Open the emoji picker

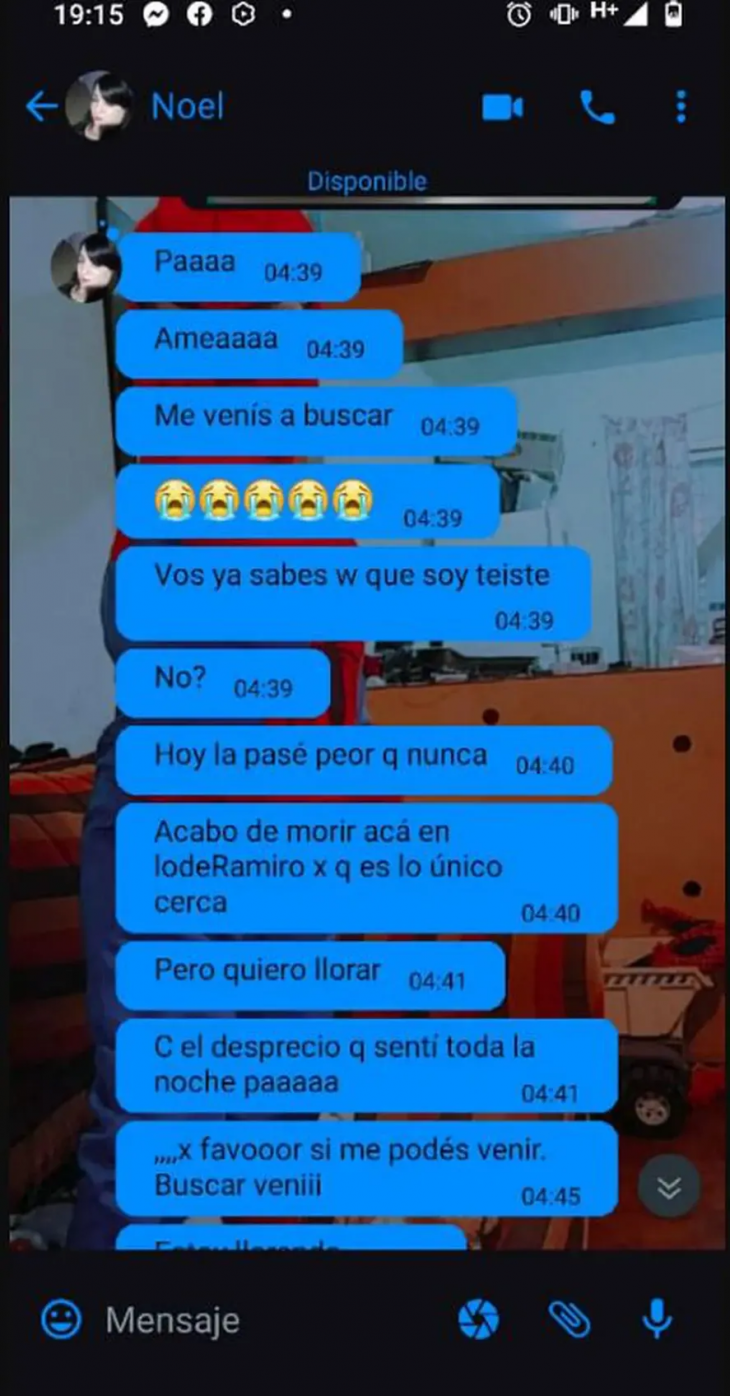[61, 1319]
